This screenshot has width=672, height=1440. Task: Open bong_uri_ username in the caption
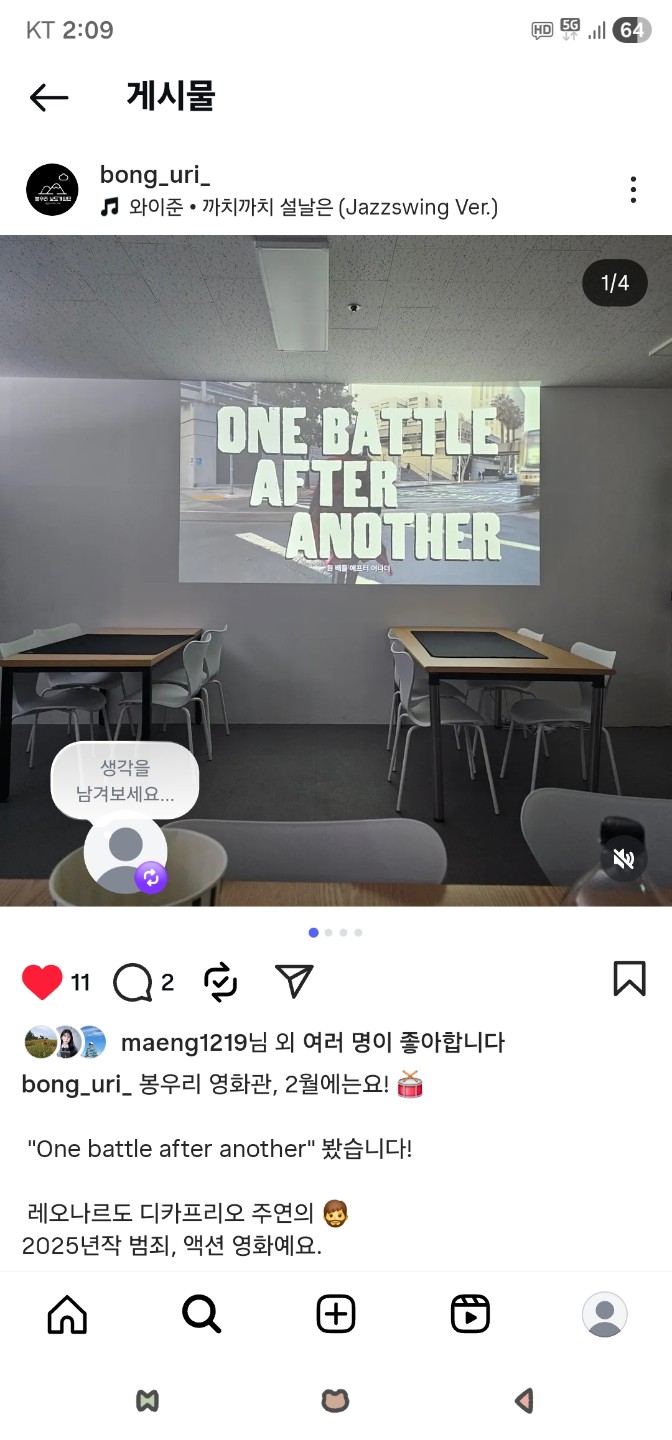point(77,1084)
